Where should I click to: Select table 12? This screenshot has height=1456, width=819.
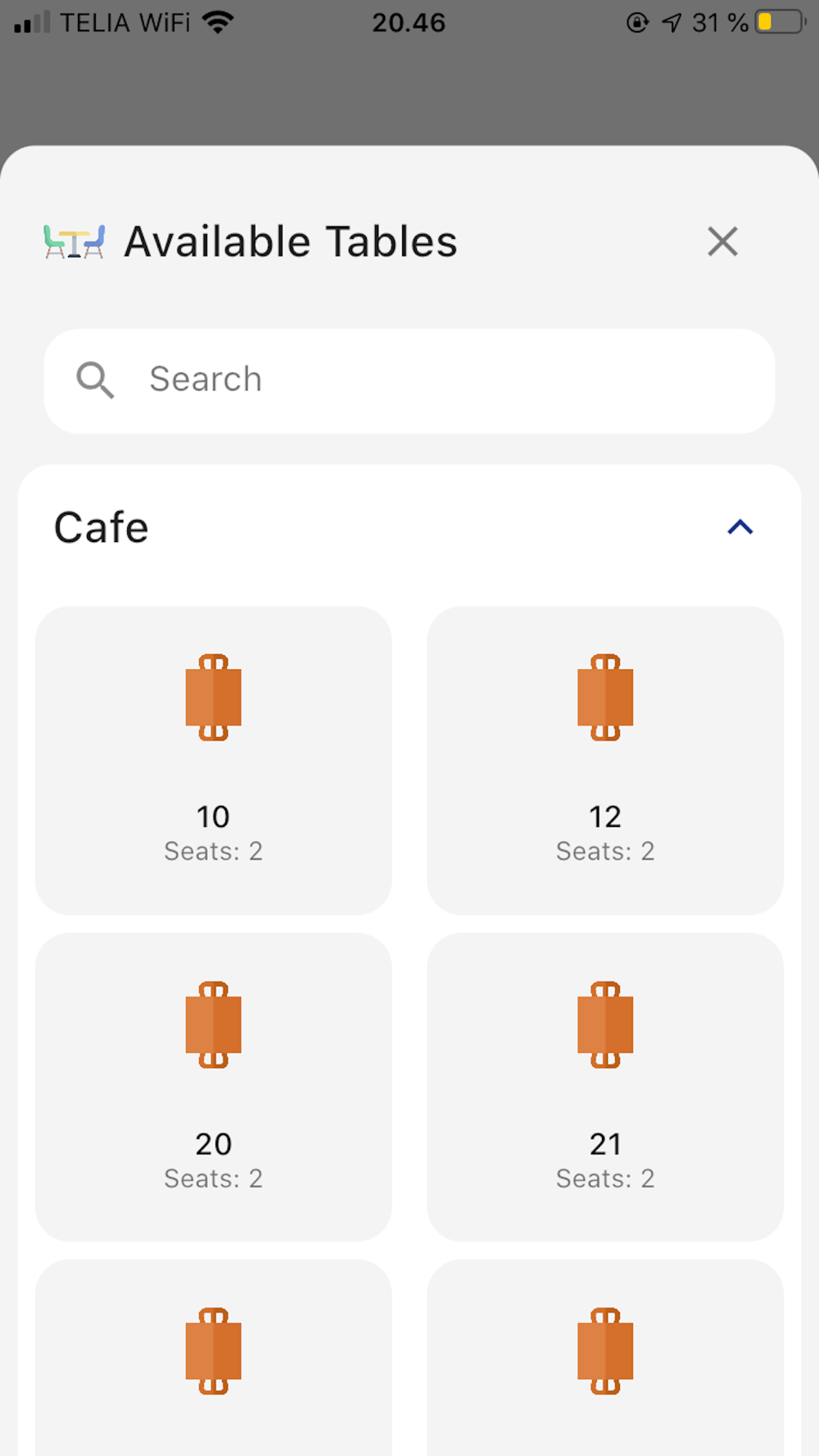[x=605, y=760]
